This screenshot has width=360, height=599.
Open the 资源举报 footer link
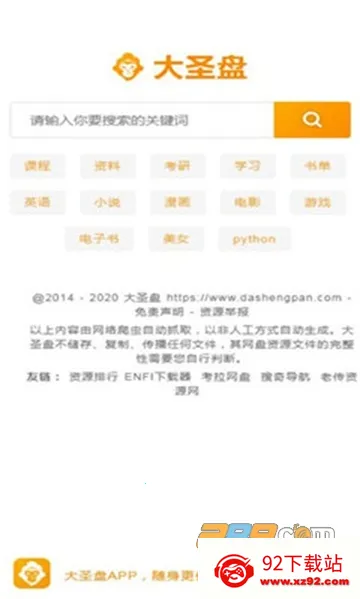point(225,312)
